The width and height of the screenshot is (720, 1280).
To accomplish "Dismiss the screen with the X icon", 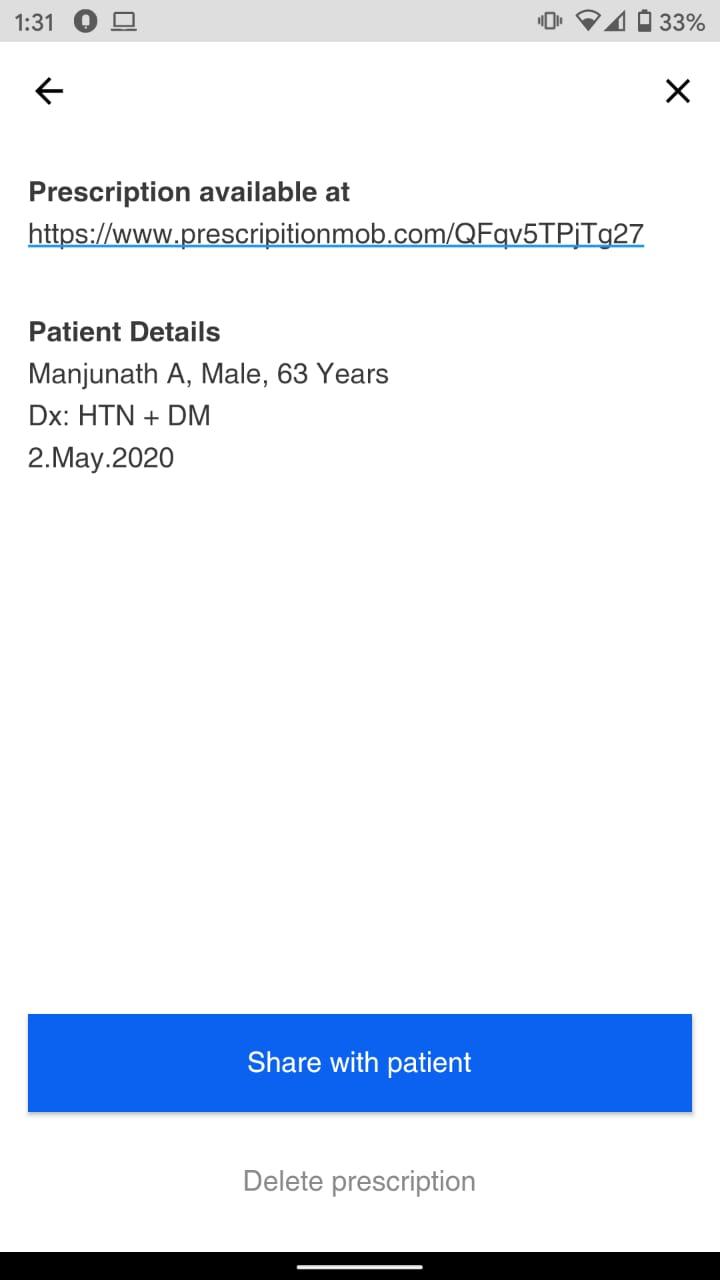I will pyautogui.click(x=678, y=91).
